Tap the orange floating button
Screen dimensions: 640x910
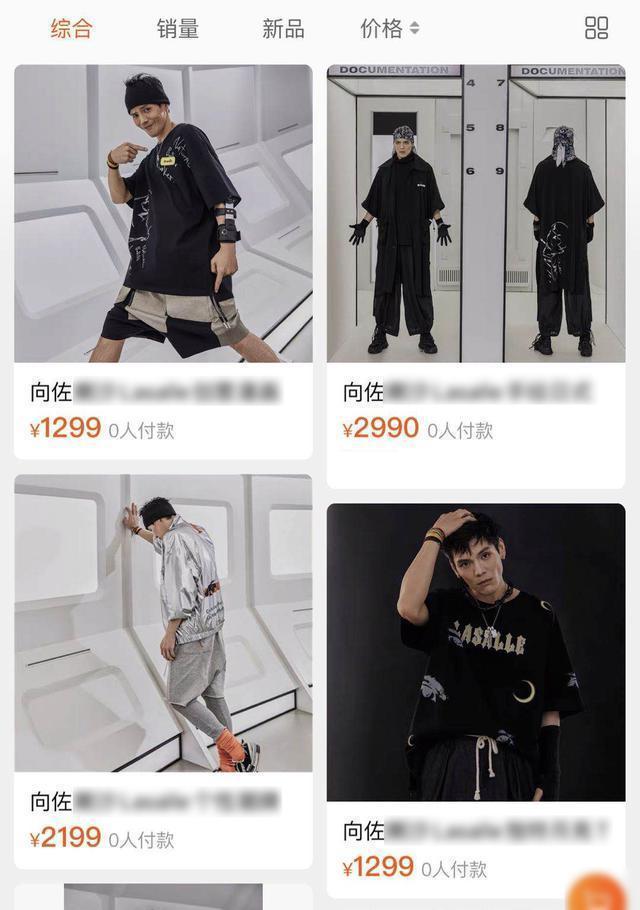(x=600, y=893)
